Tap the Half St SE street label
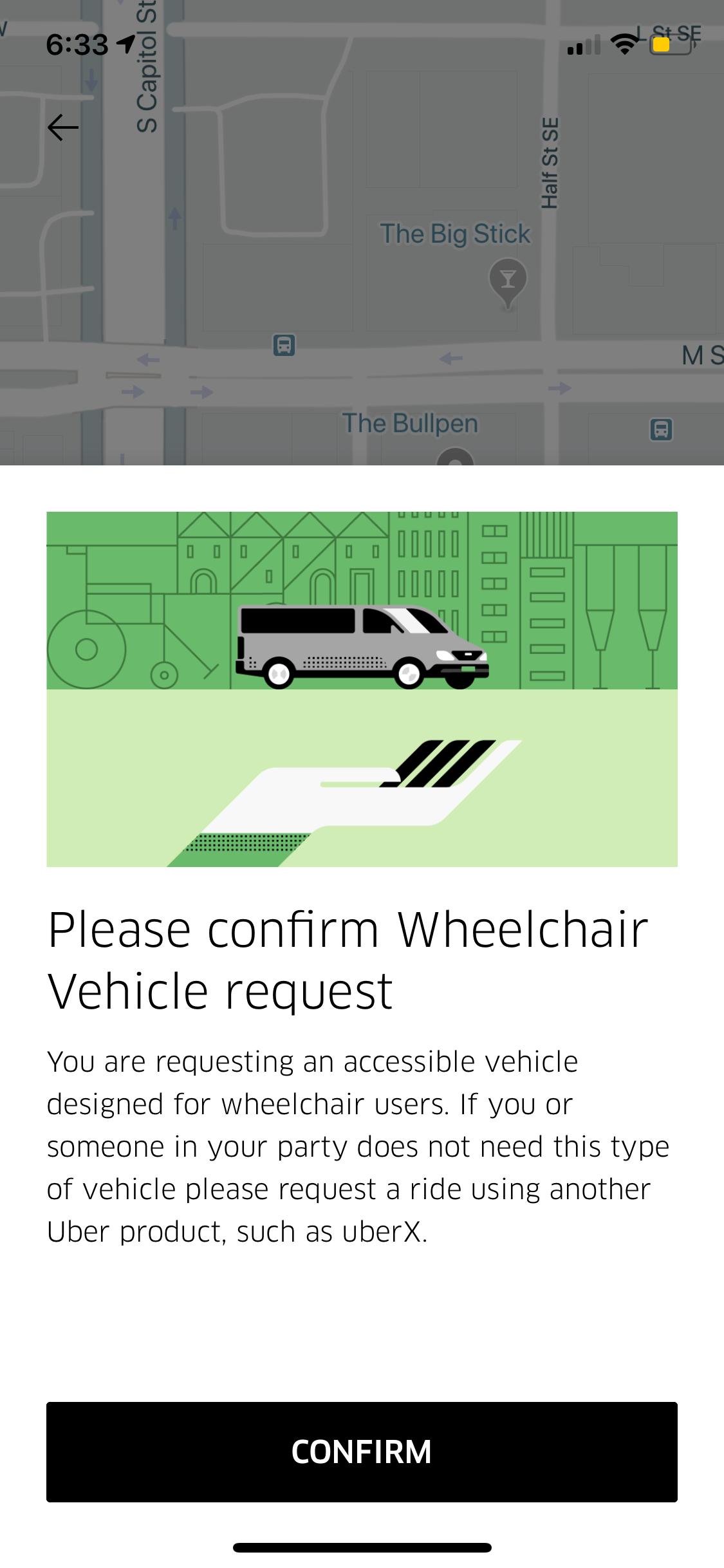Screen dimensions: 724x1568 (x=549, y=161)
